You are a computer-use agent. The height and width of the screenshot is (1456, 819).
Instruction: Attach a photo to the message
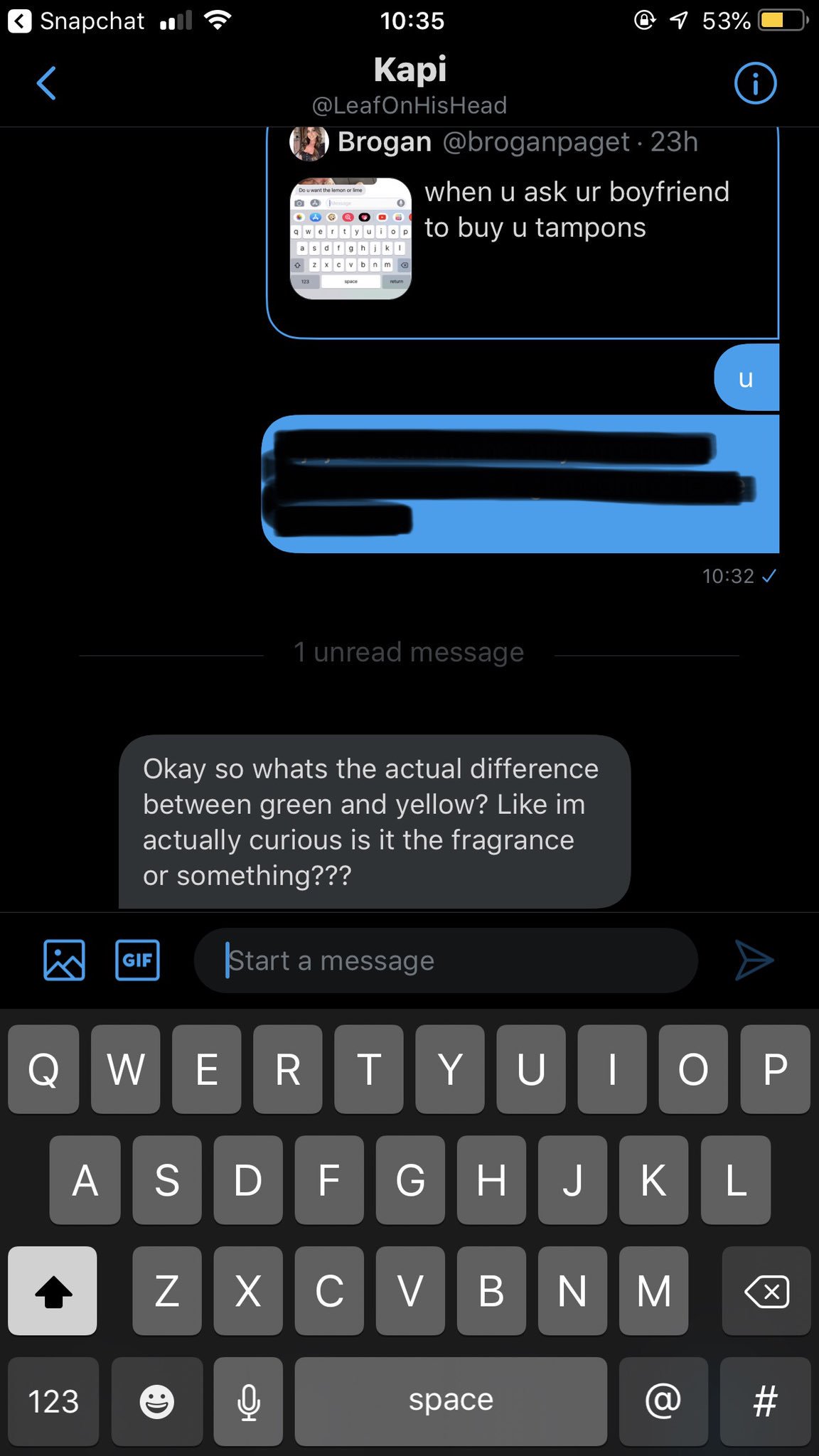pyautogui.click(x=64, y=960)
